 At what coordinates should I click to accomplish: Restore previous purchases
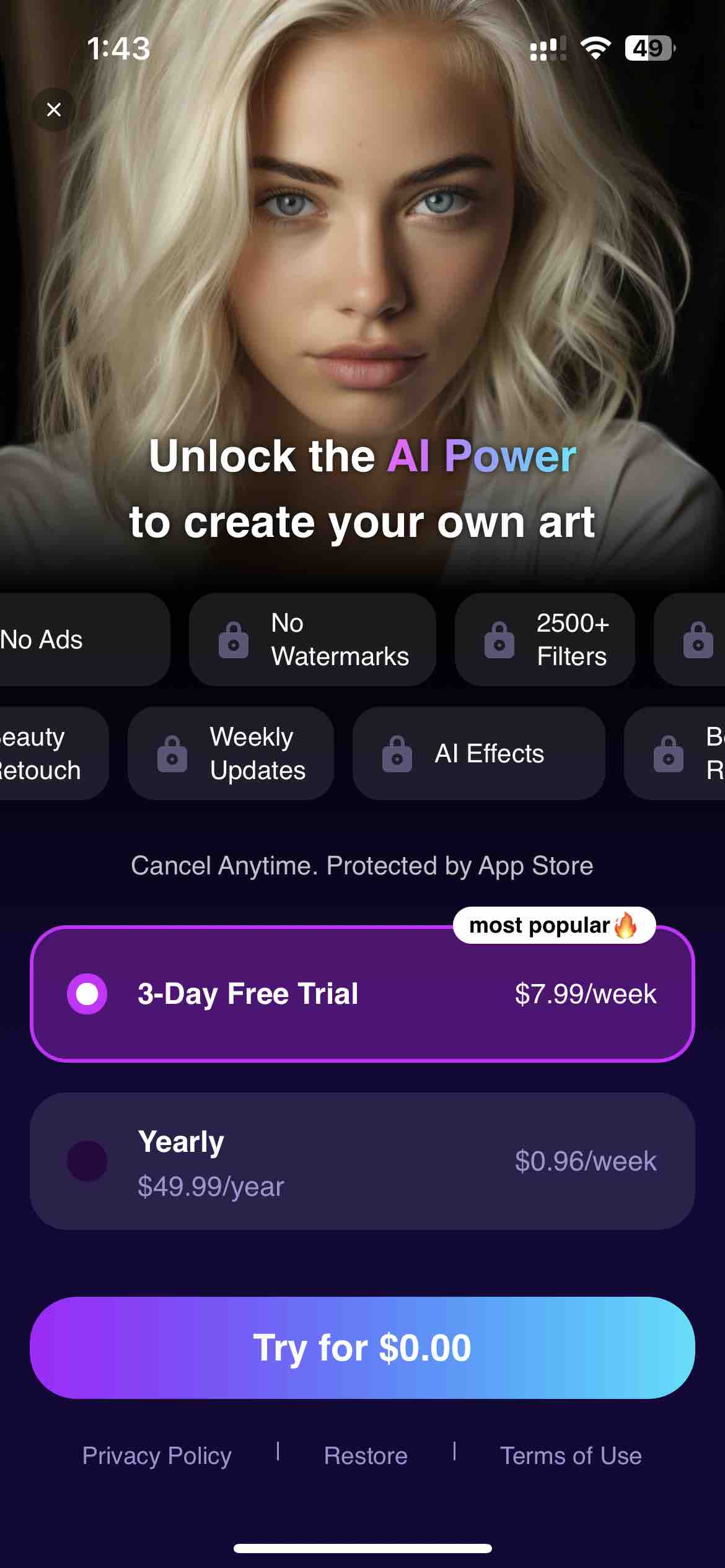click(x=365, y=1456)
